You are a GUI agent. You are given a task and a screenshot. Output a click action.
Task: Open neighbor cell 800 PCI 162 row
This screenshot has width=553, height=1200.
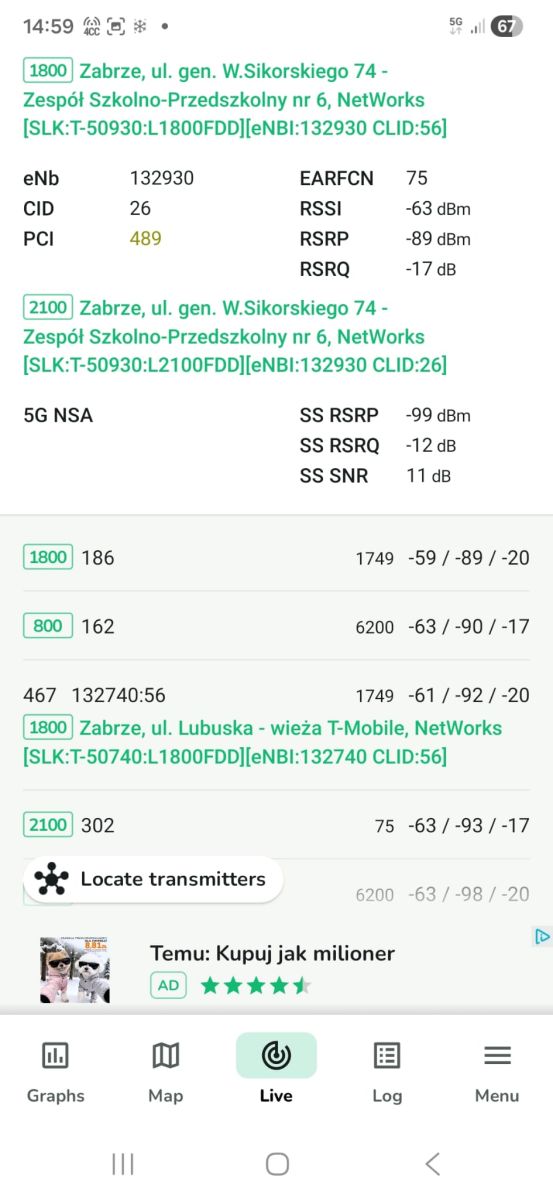276,626
